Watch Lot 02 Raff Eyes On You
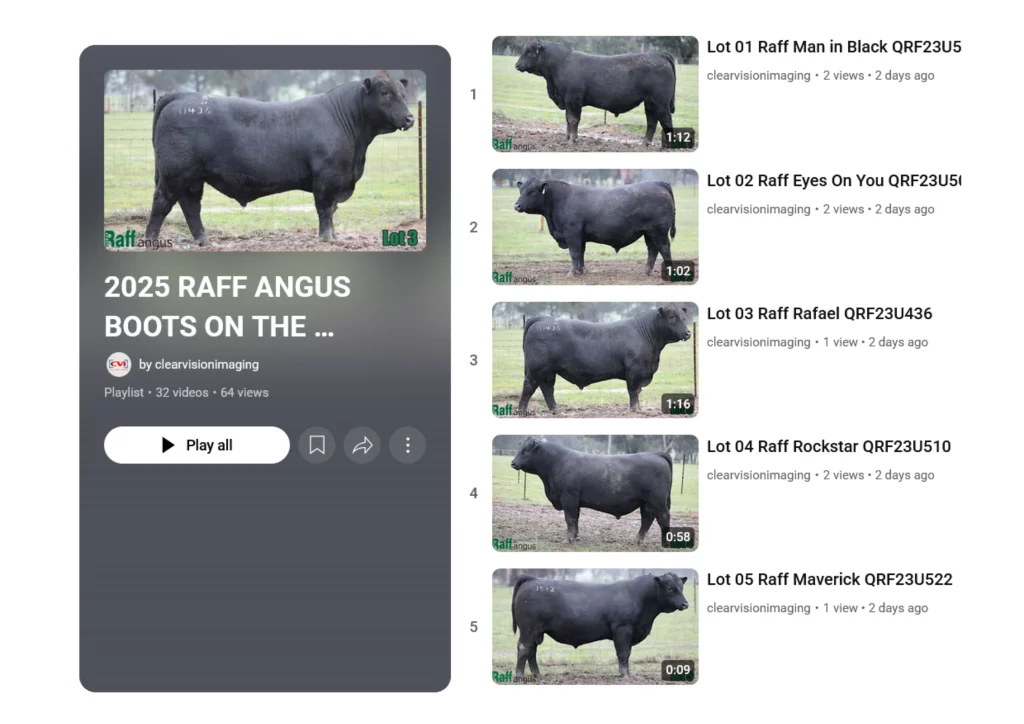The image size is (1024, 724). tap(833, 181)
